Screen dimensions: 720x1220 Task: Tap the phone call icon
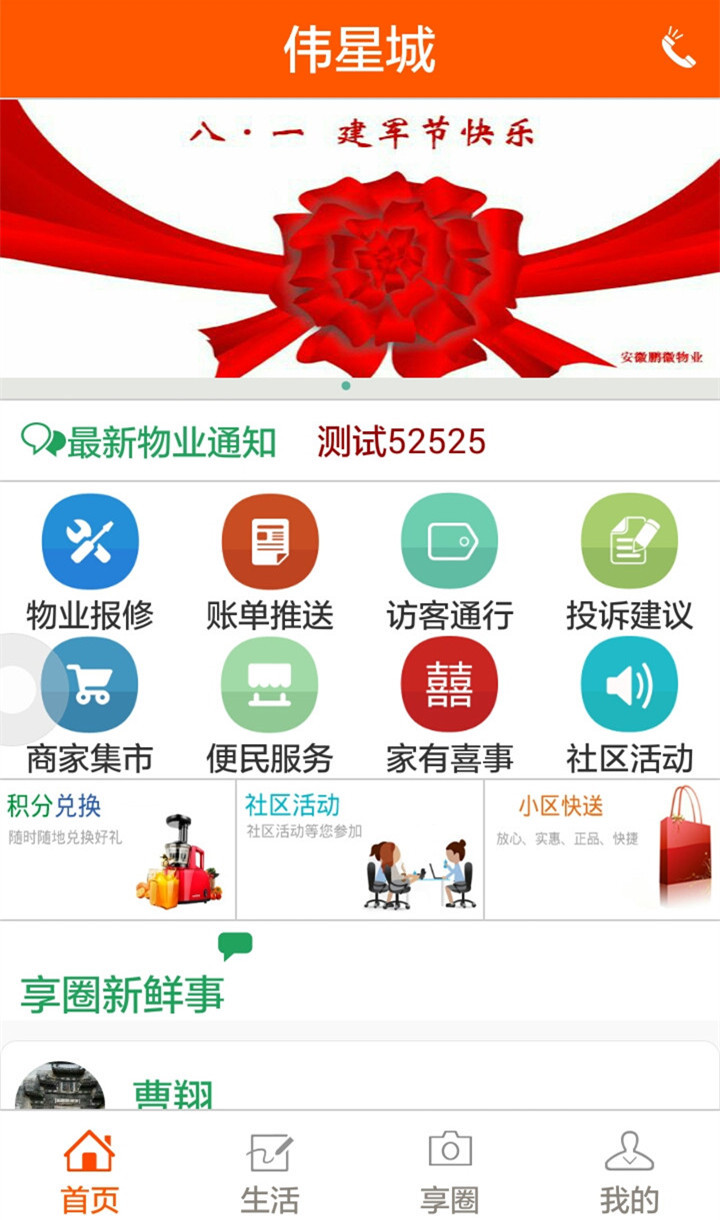tap(677, 48)
